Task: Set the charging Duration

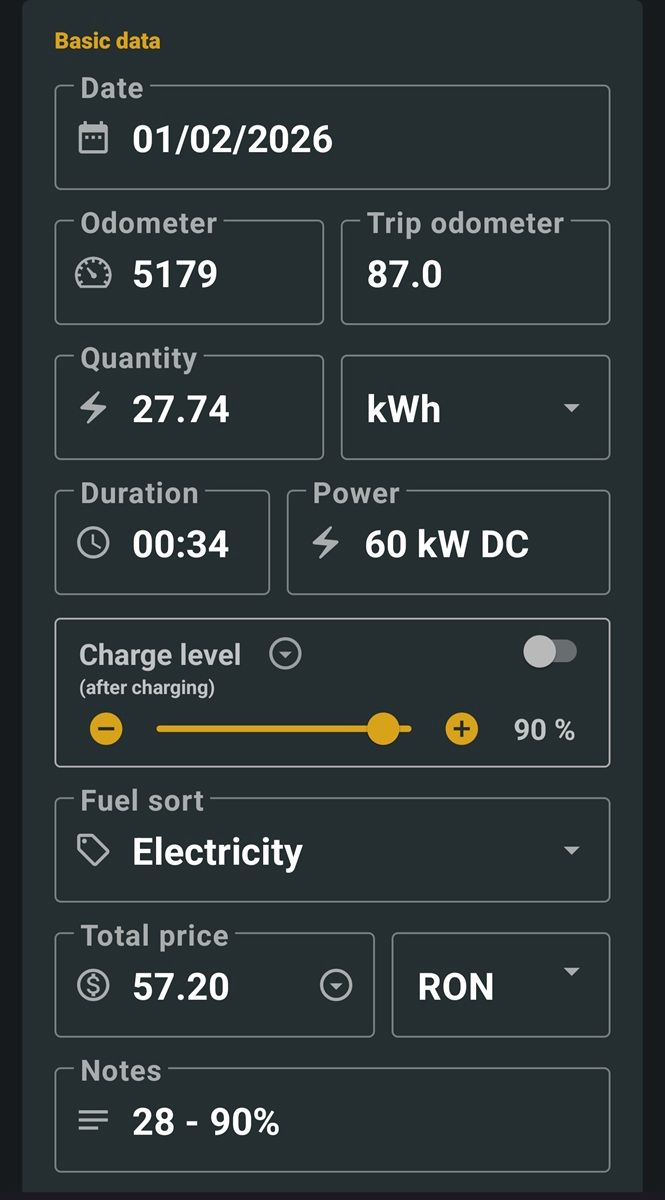Action: pyautogui.click(x=162, y=544)
